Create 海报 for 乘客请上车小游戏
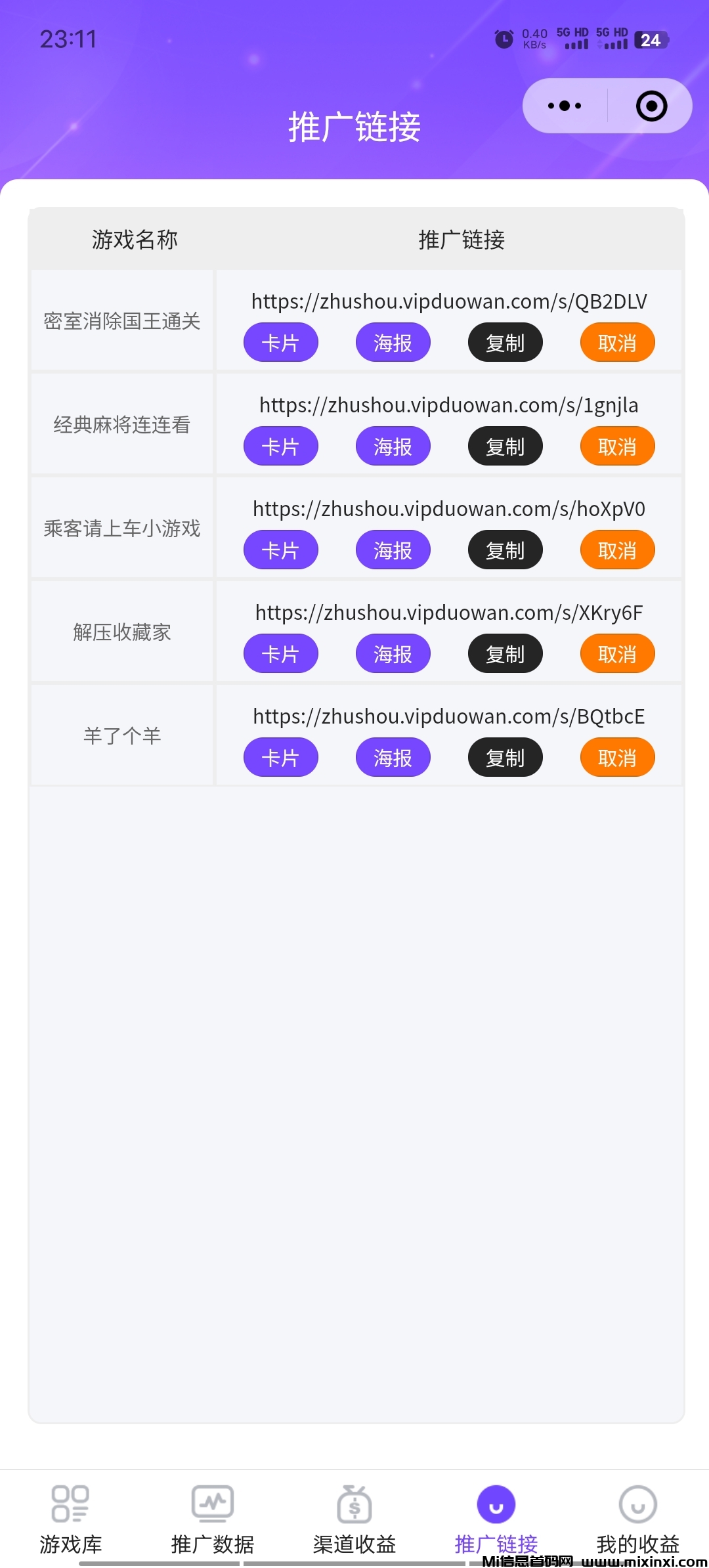Viewport: 709px width, 1568px height. pos(393,550)
